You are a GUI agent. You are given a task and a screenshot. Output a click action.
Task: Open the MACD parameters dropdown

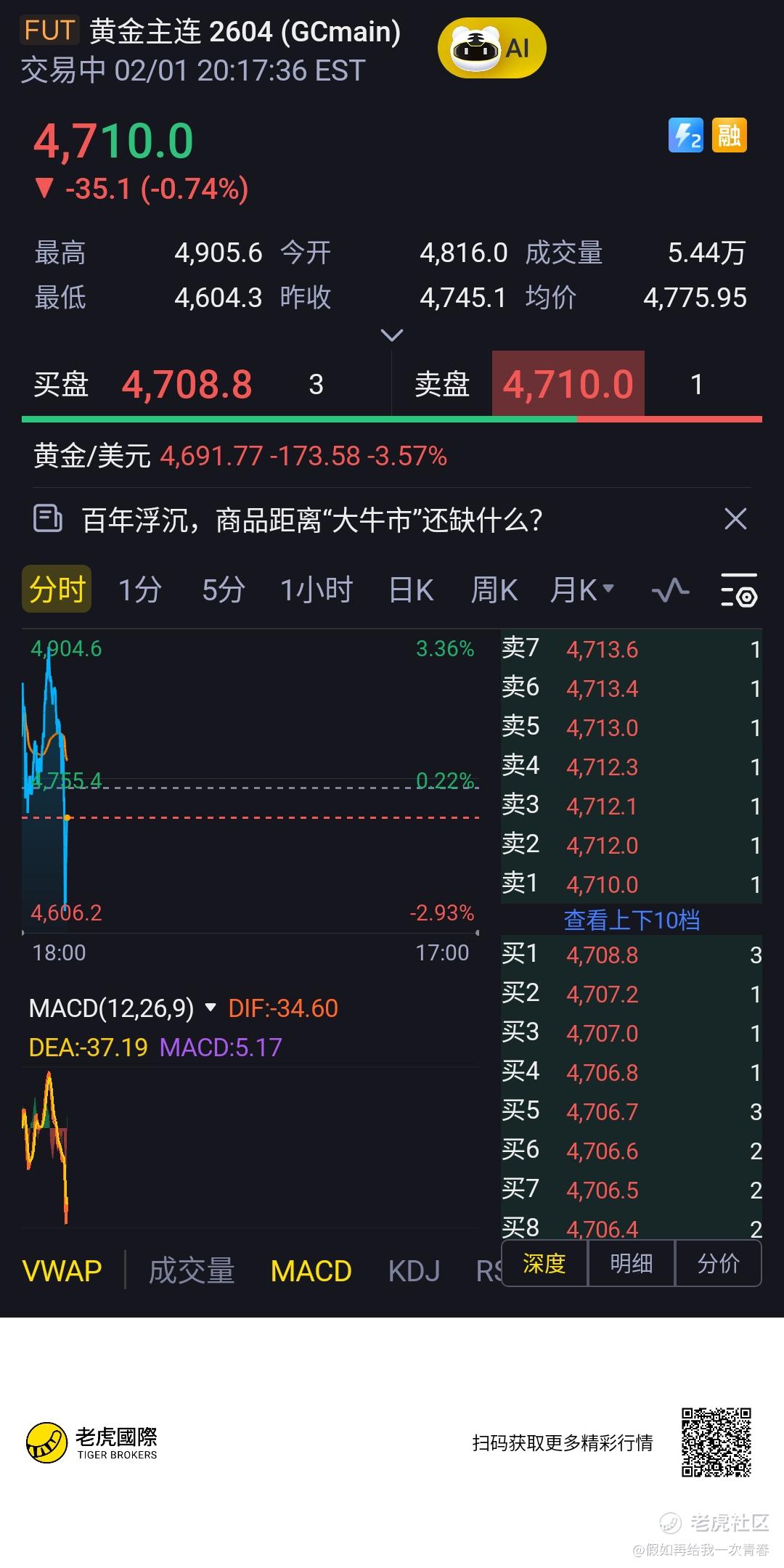[211, 1008]
